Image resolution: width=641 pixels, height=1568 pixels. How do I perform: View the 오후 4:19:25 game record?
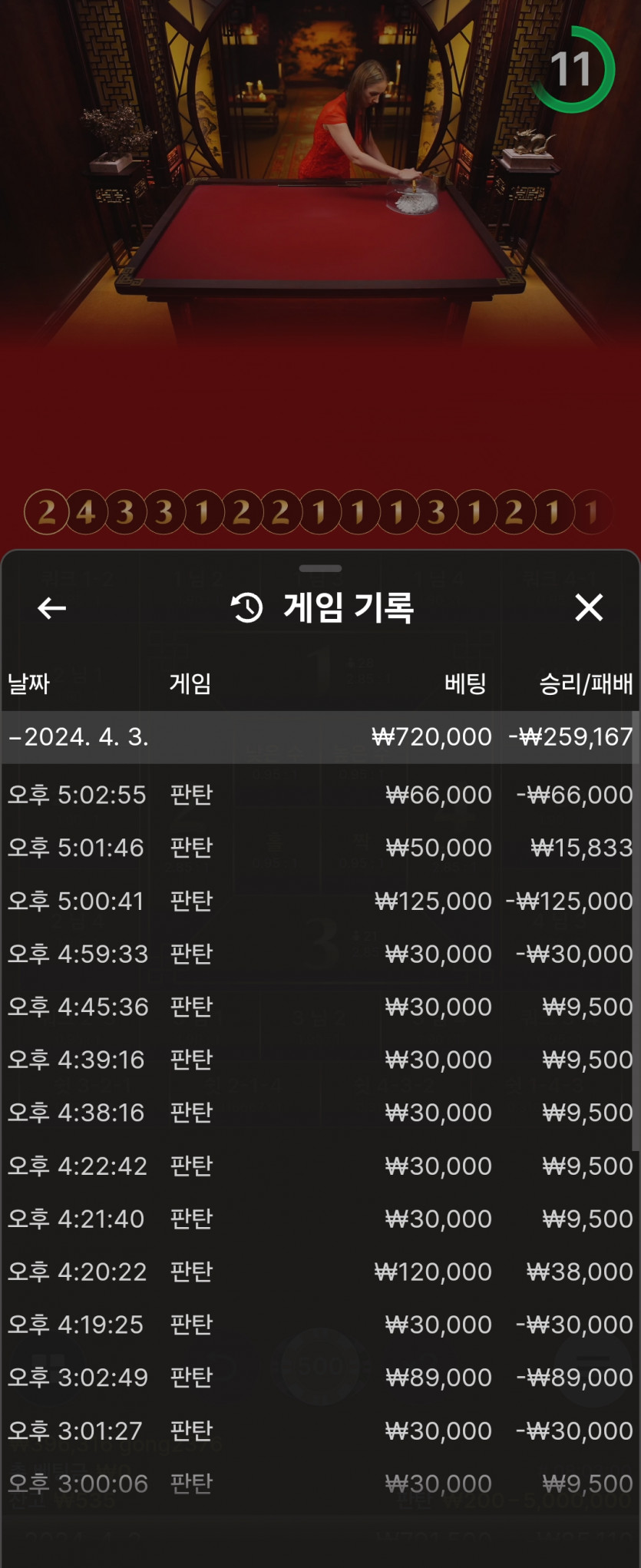(319, 1325)
